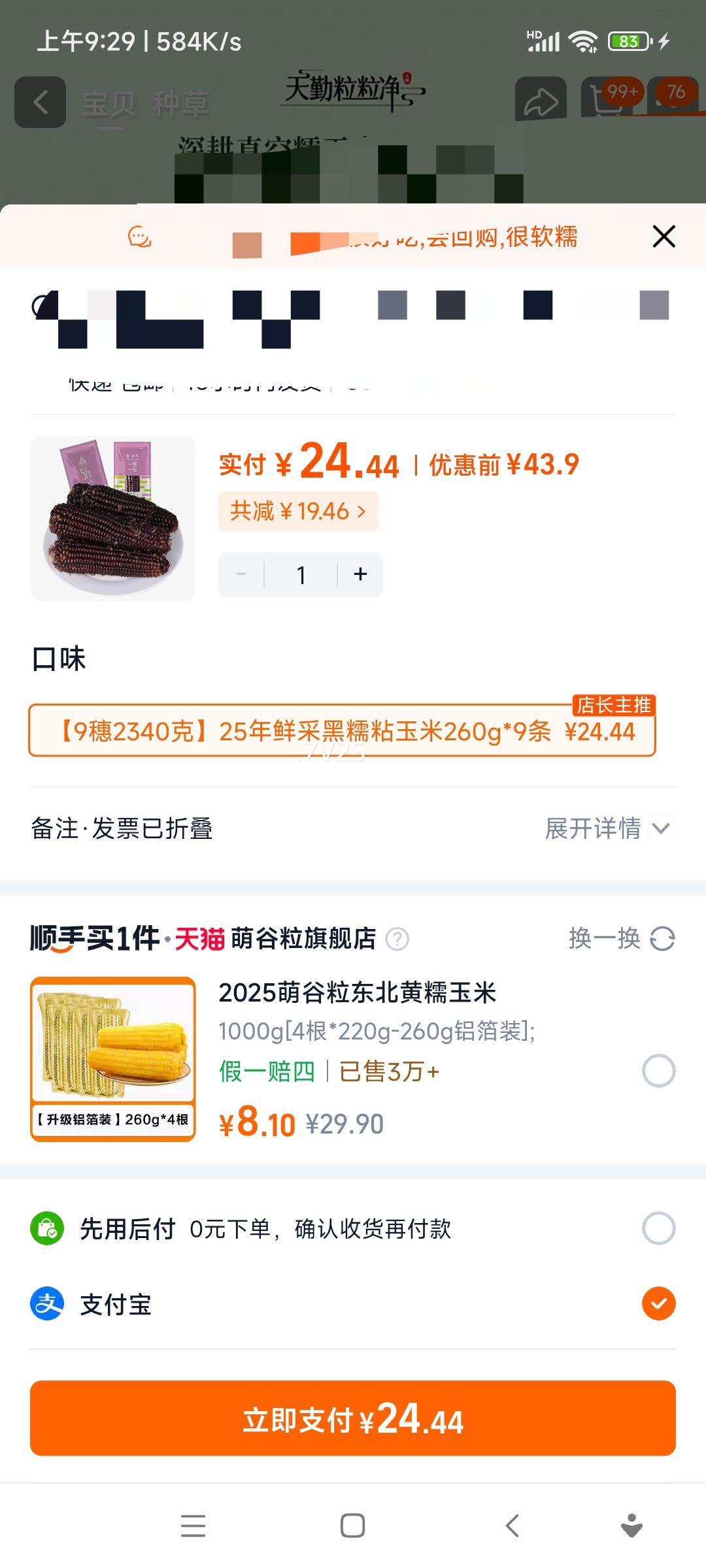The image size is (706, 1568).
Task: Close the checkout popup with the X
Action: (664, 237)
